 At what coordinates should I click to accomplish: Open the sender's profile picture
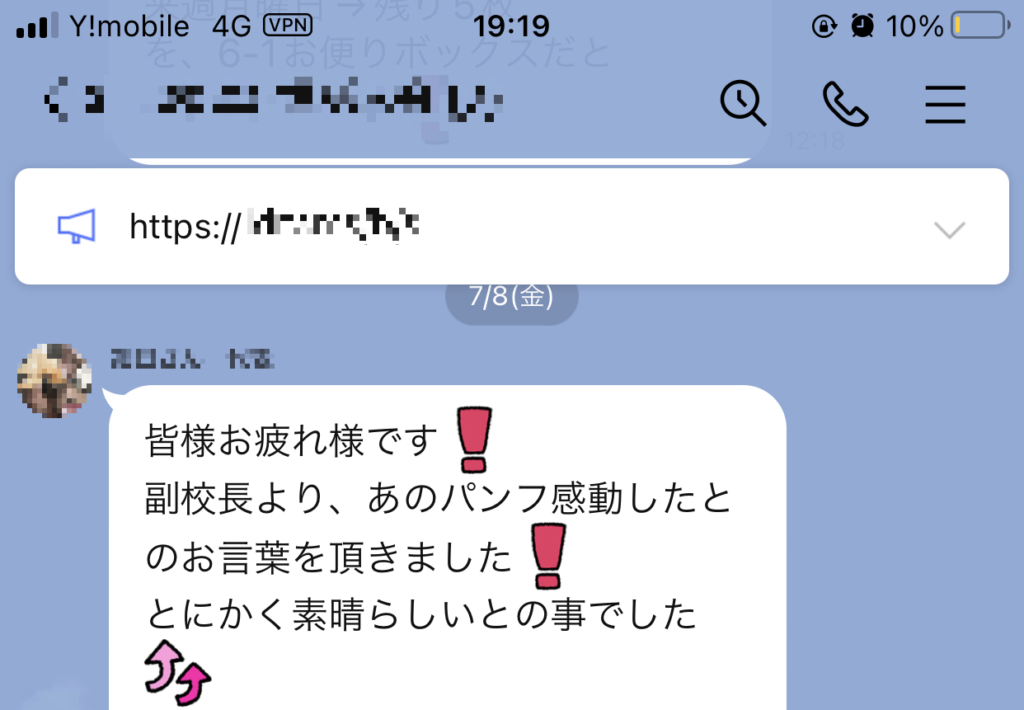tap(55, 381)
